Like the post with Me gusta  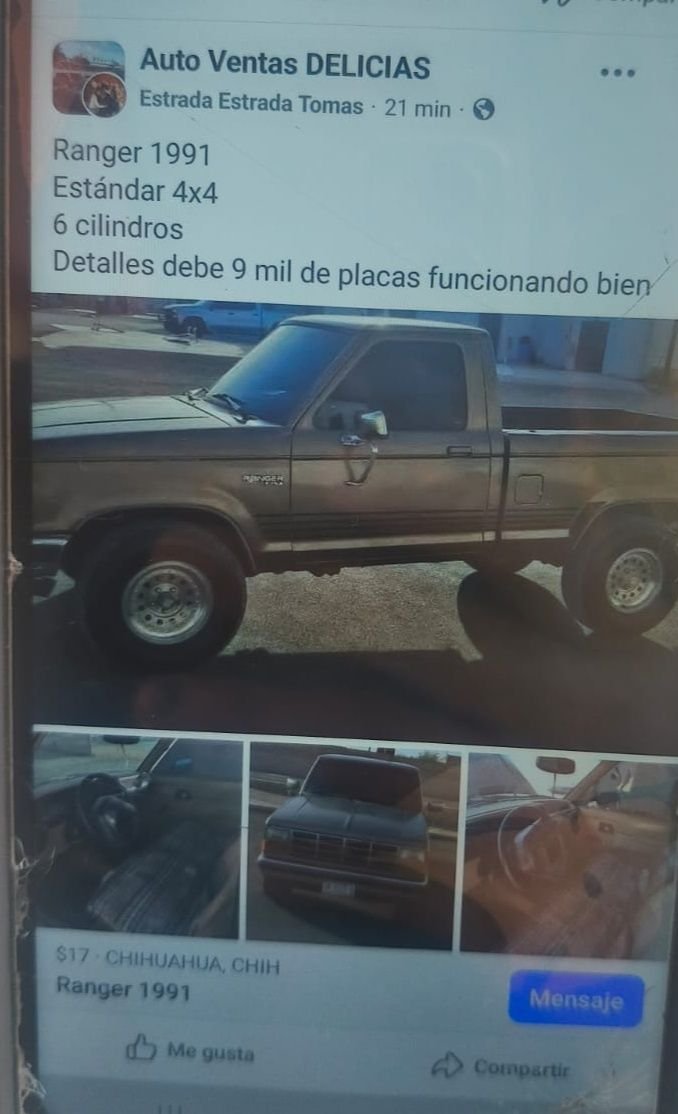point(191,1051)
